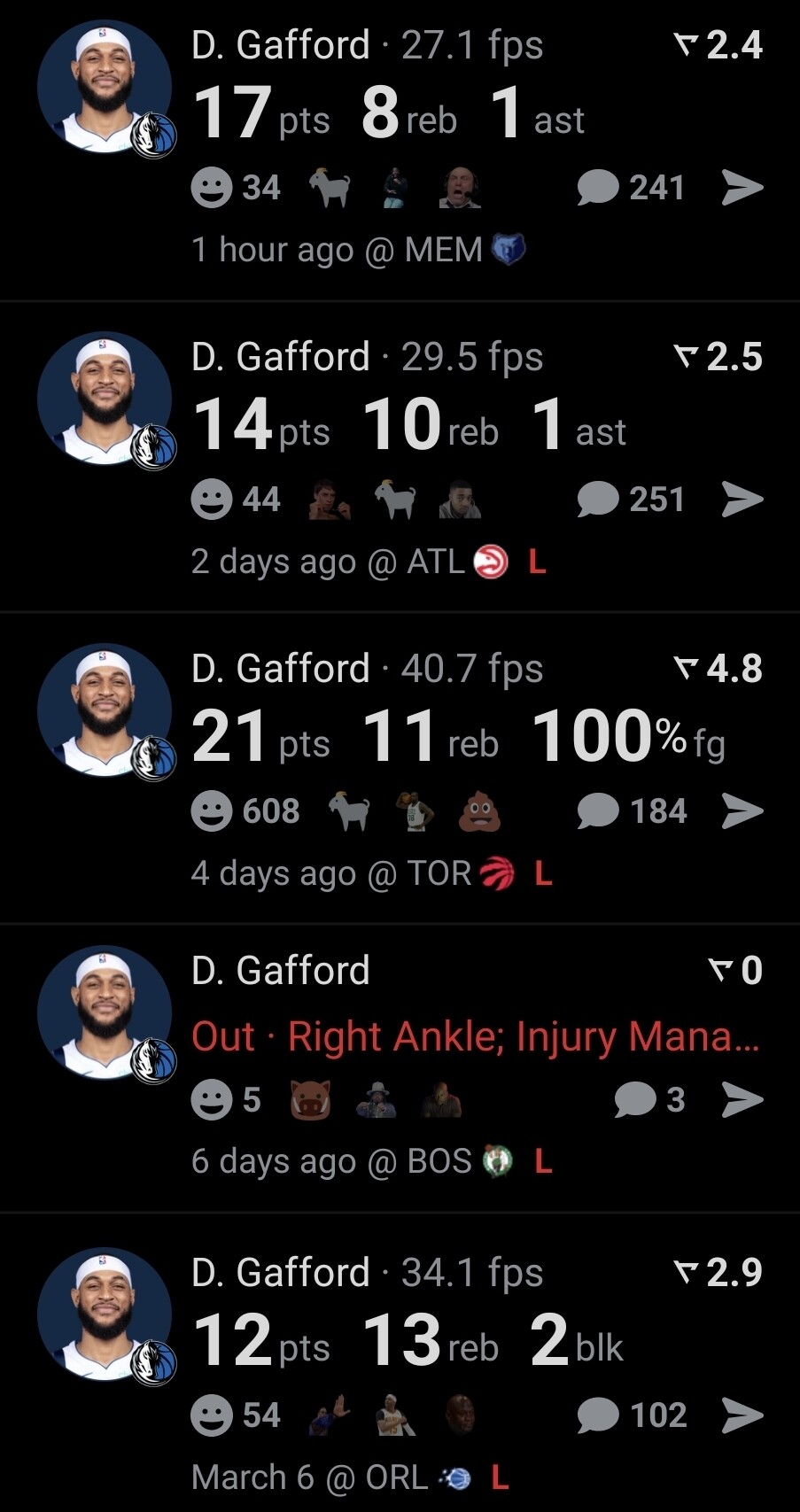The width and height of the screenshot is (800, 1512).
Task: Add a reaction to the BOS injury post
Action: (x=212, y=1100)
